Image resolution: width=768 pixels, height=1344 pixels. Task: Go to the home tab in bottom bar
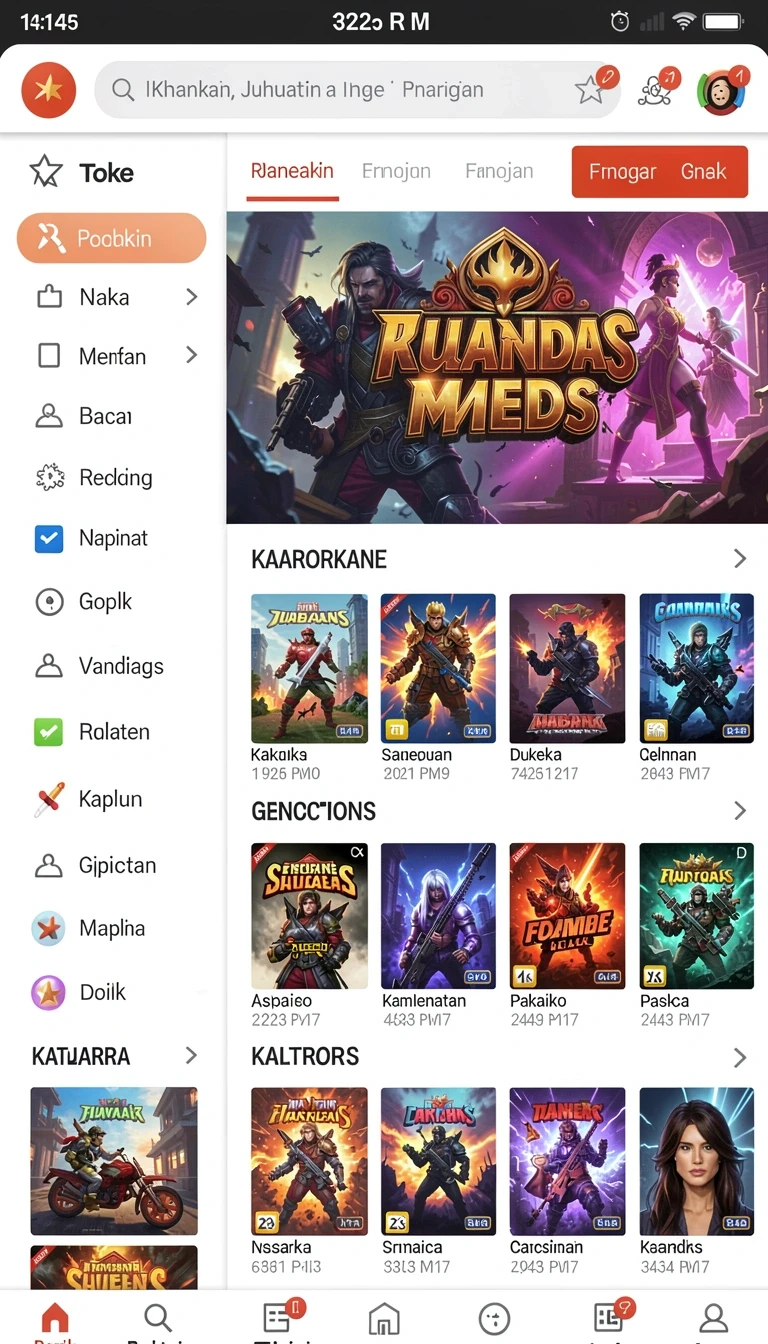click(x=54, y=1319)
